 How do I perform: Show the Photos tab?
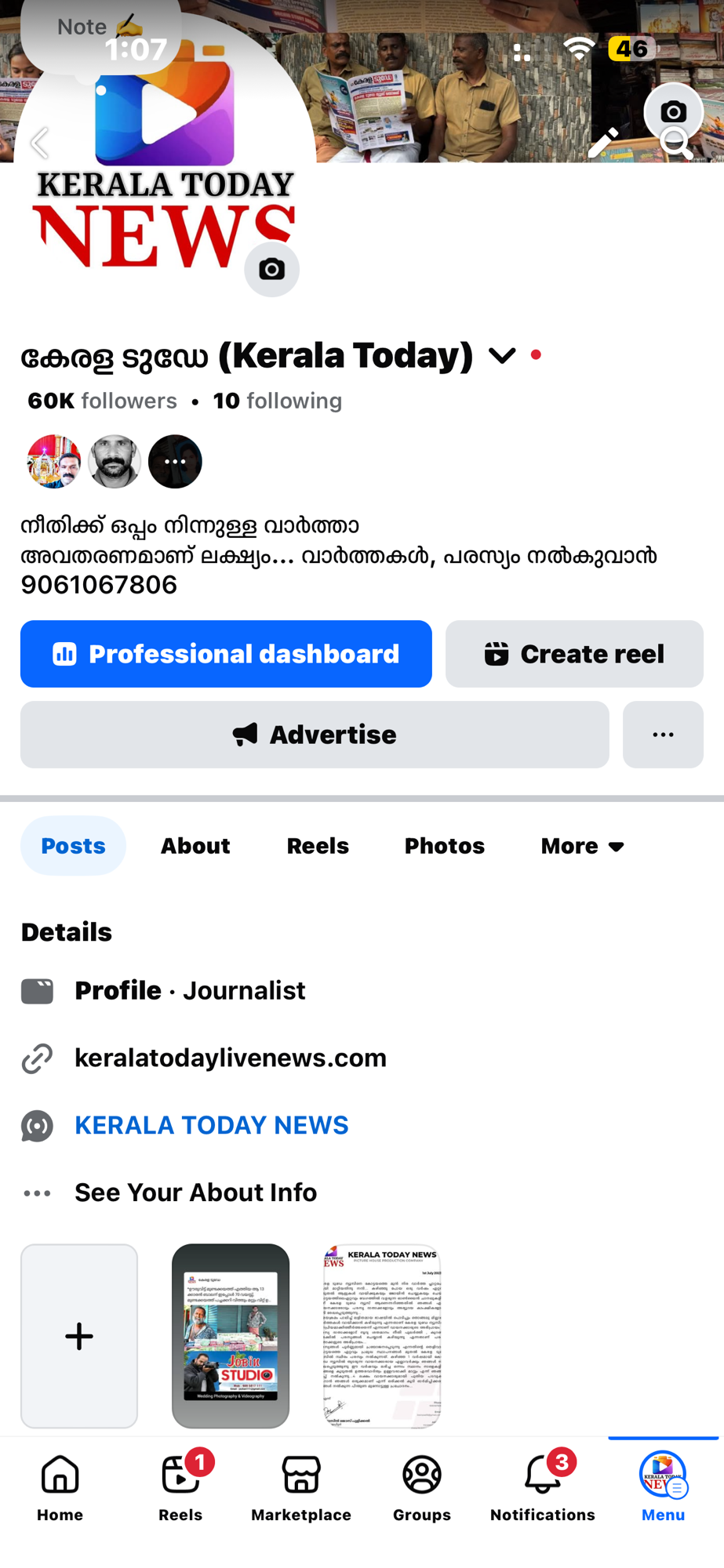(x=444, y=846)
